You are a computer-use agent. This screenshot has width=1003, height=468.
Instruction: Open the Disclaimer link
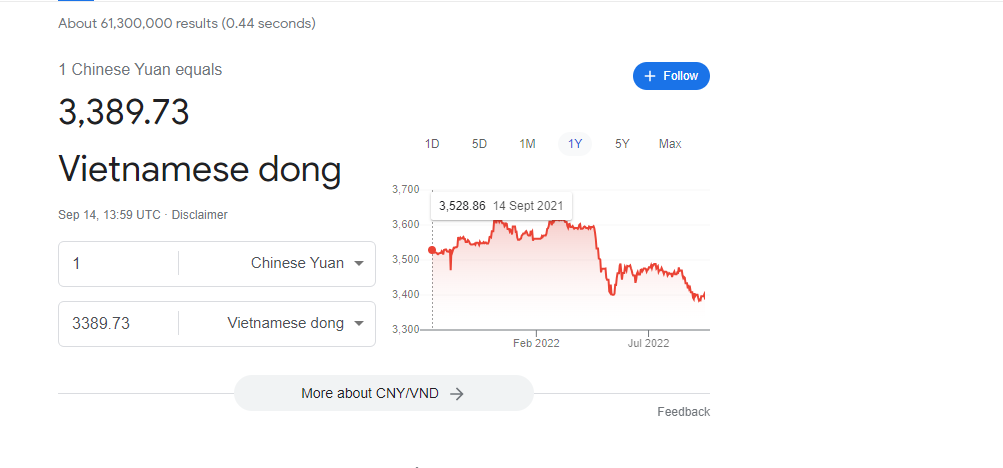click(199, 215)
